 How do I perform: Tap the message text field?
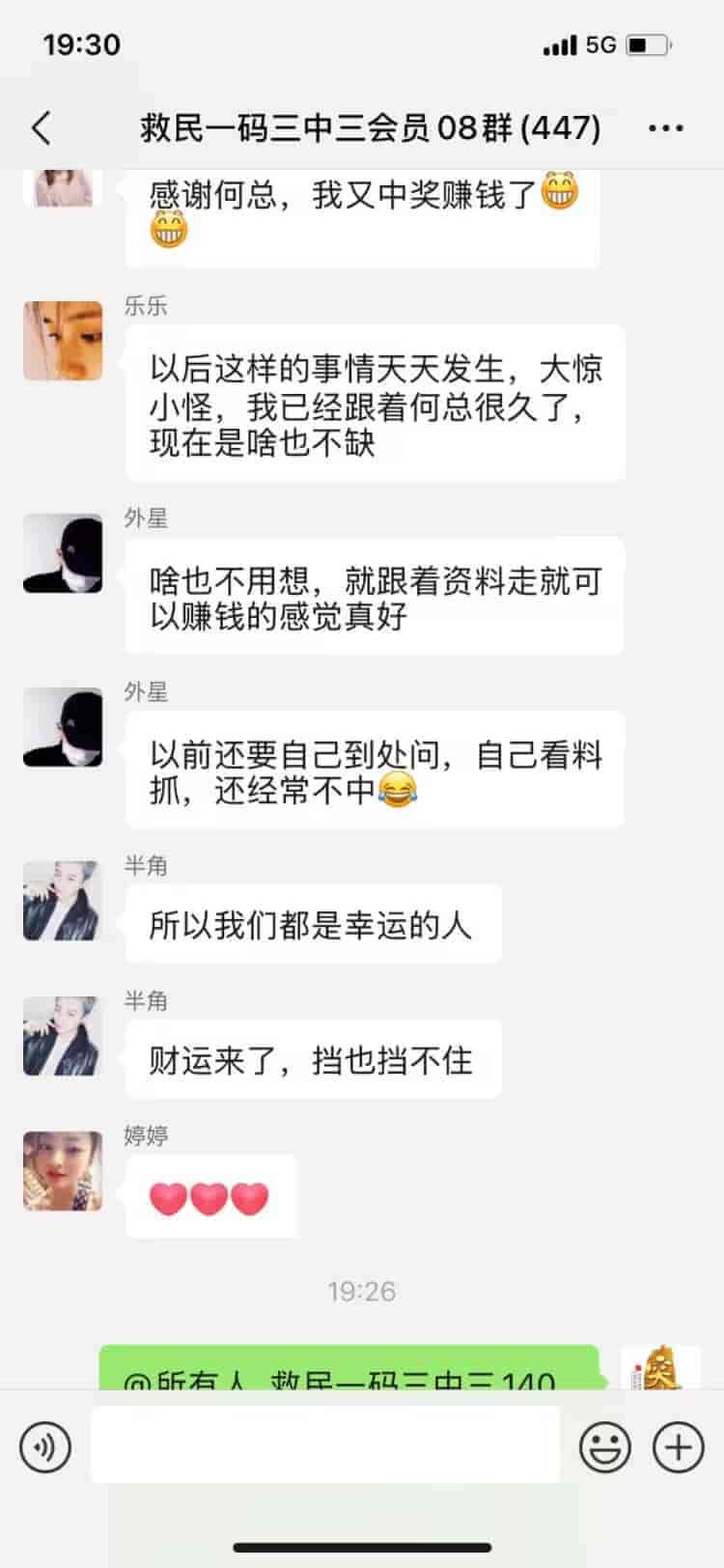point(325,1444)
